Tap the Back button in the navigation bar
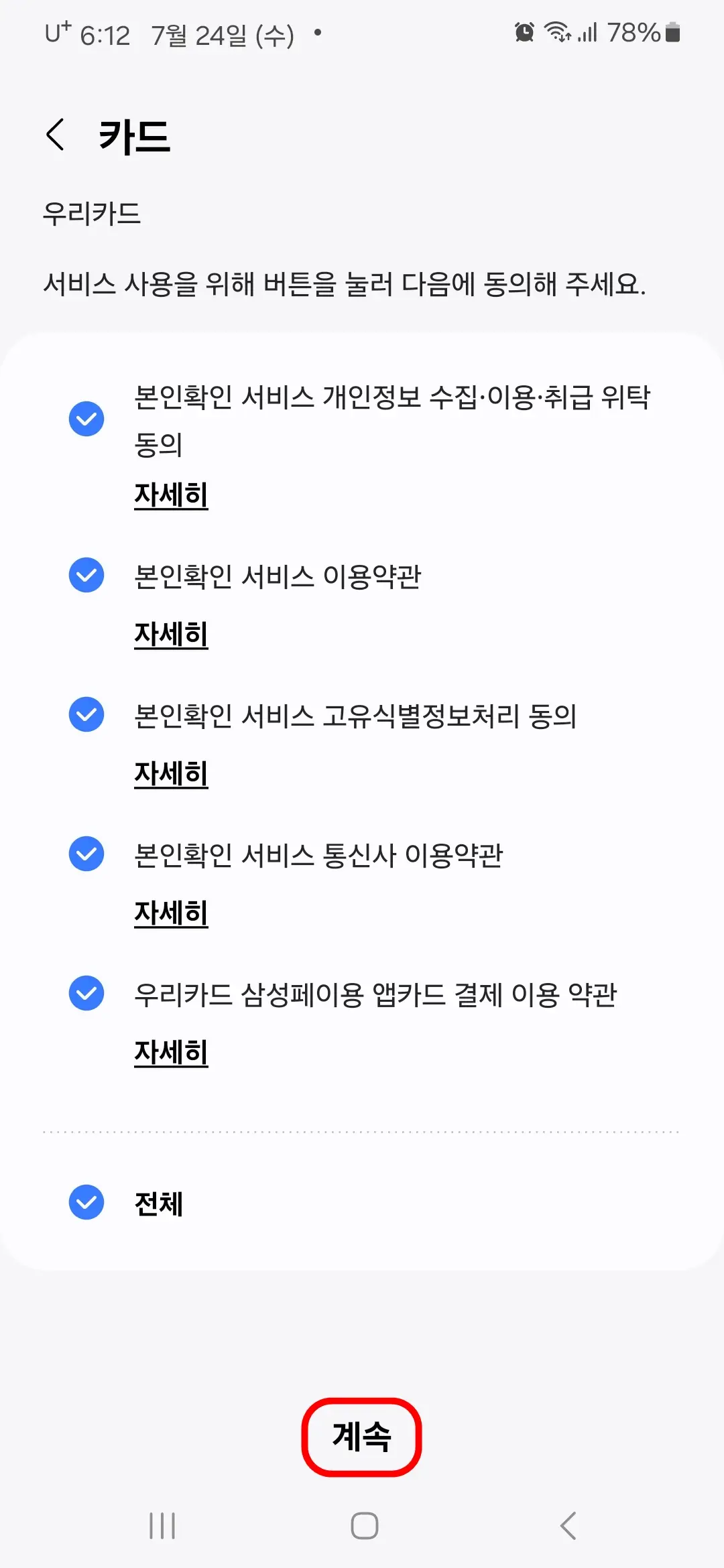The image size is (724, 1568). point(568,1526)
